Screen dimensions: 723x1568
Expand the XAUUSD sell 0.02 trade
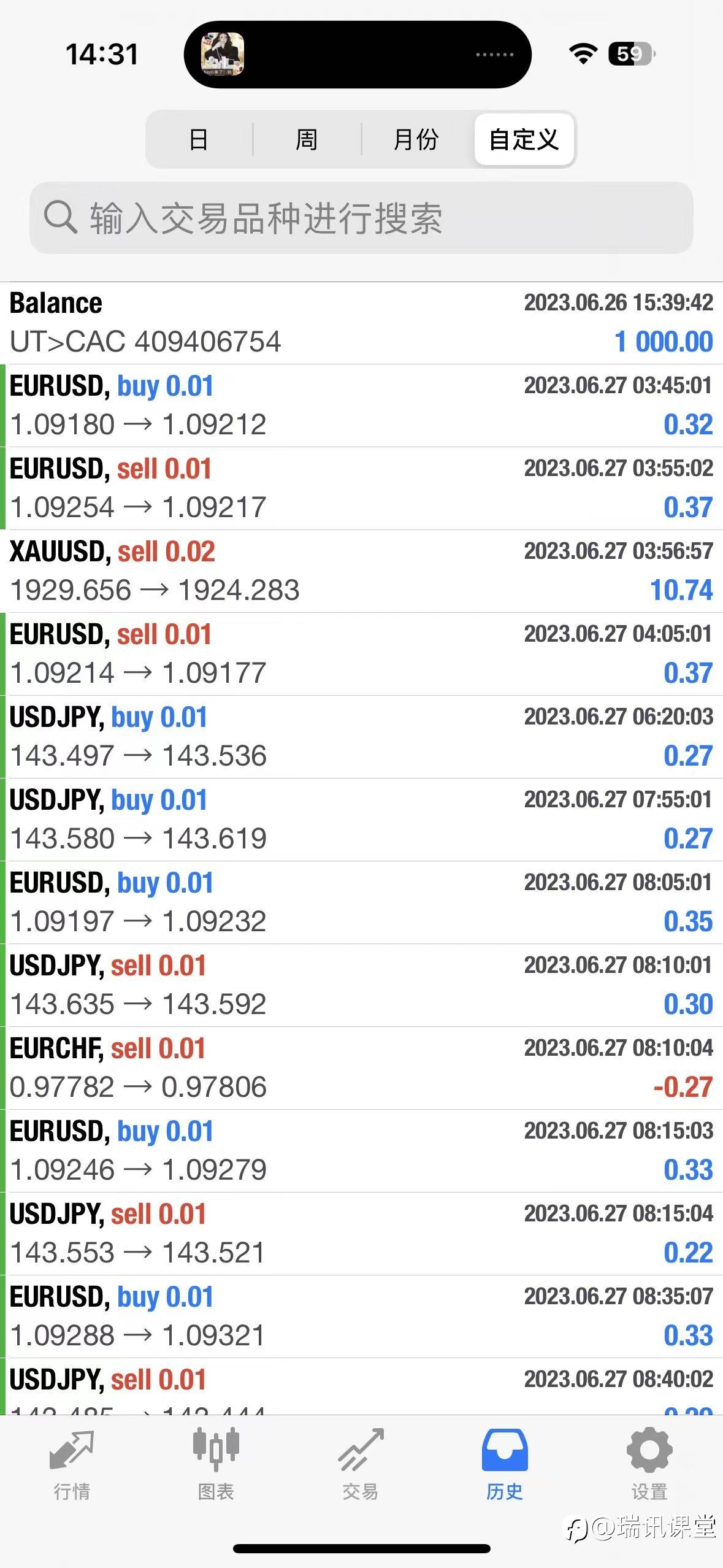pos(361,571)
